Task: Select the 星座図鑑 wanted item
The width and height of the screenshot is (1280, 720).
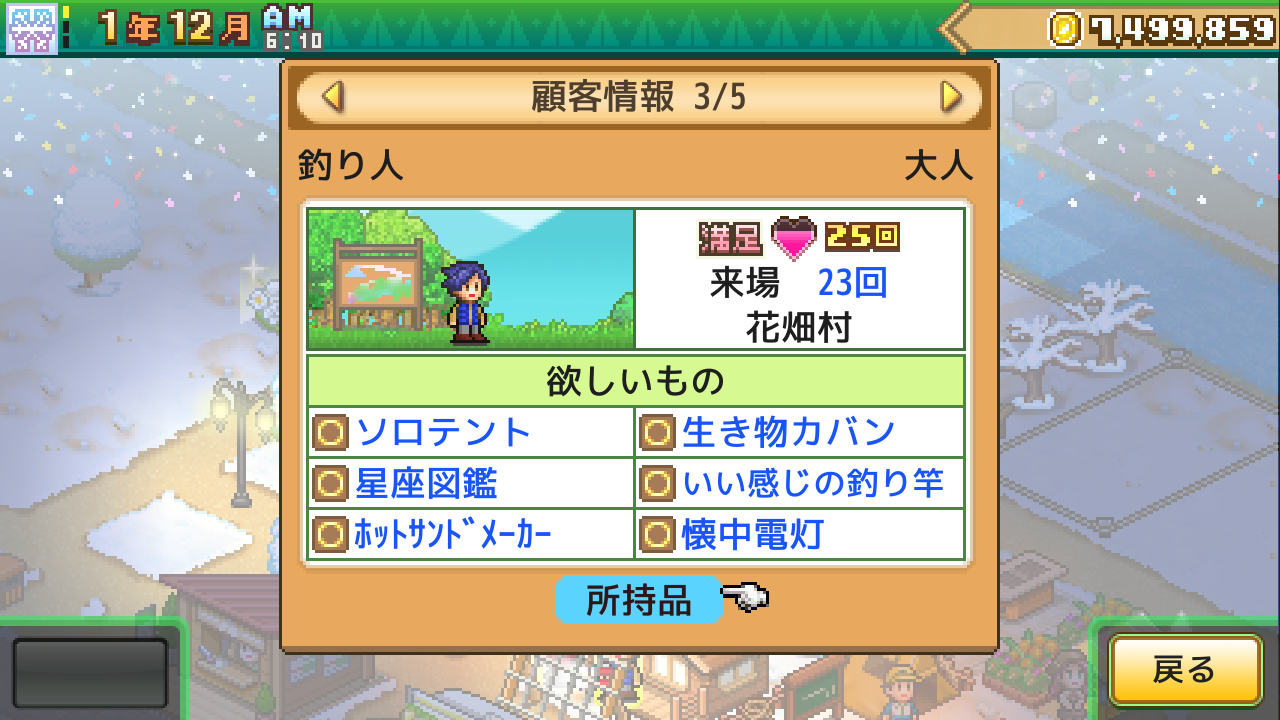Action: click(470, 484)
